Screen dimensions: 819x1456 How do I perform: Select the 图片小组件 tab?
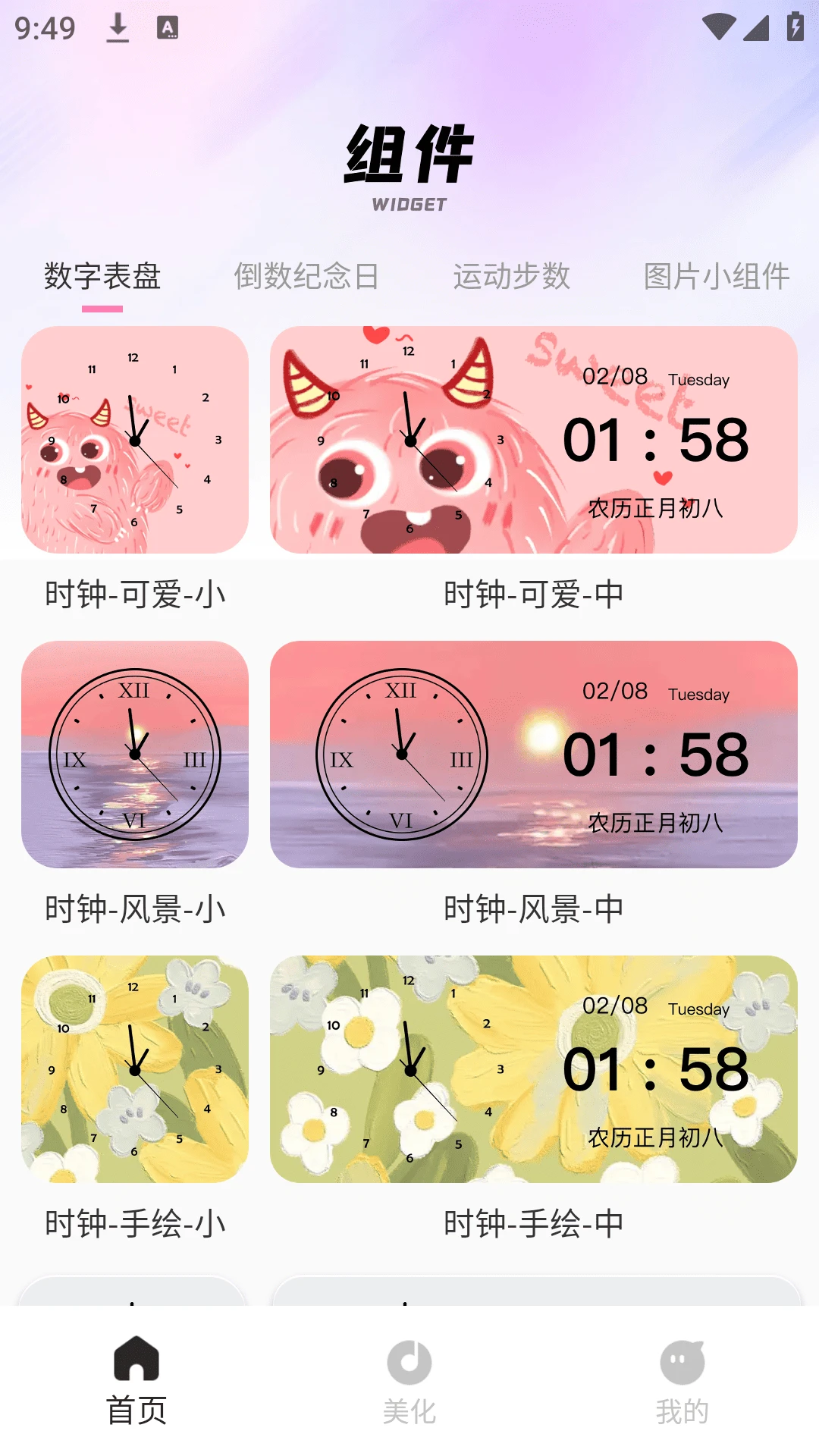click(x=714, y=278)
